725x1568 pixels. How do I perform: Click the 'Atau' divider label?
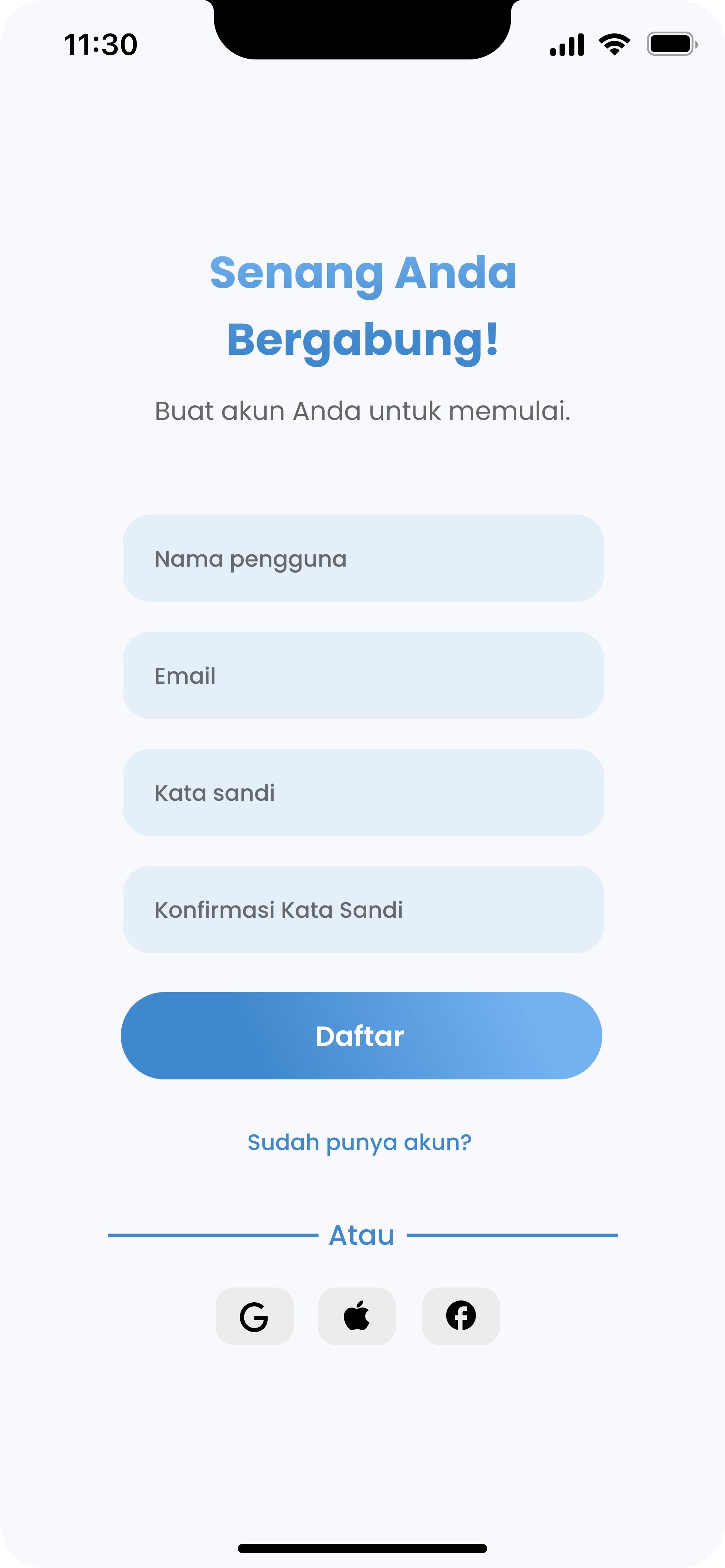362,1234
